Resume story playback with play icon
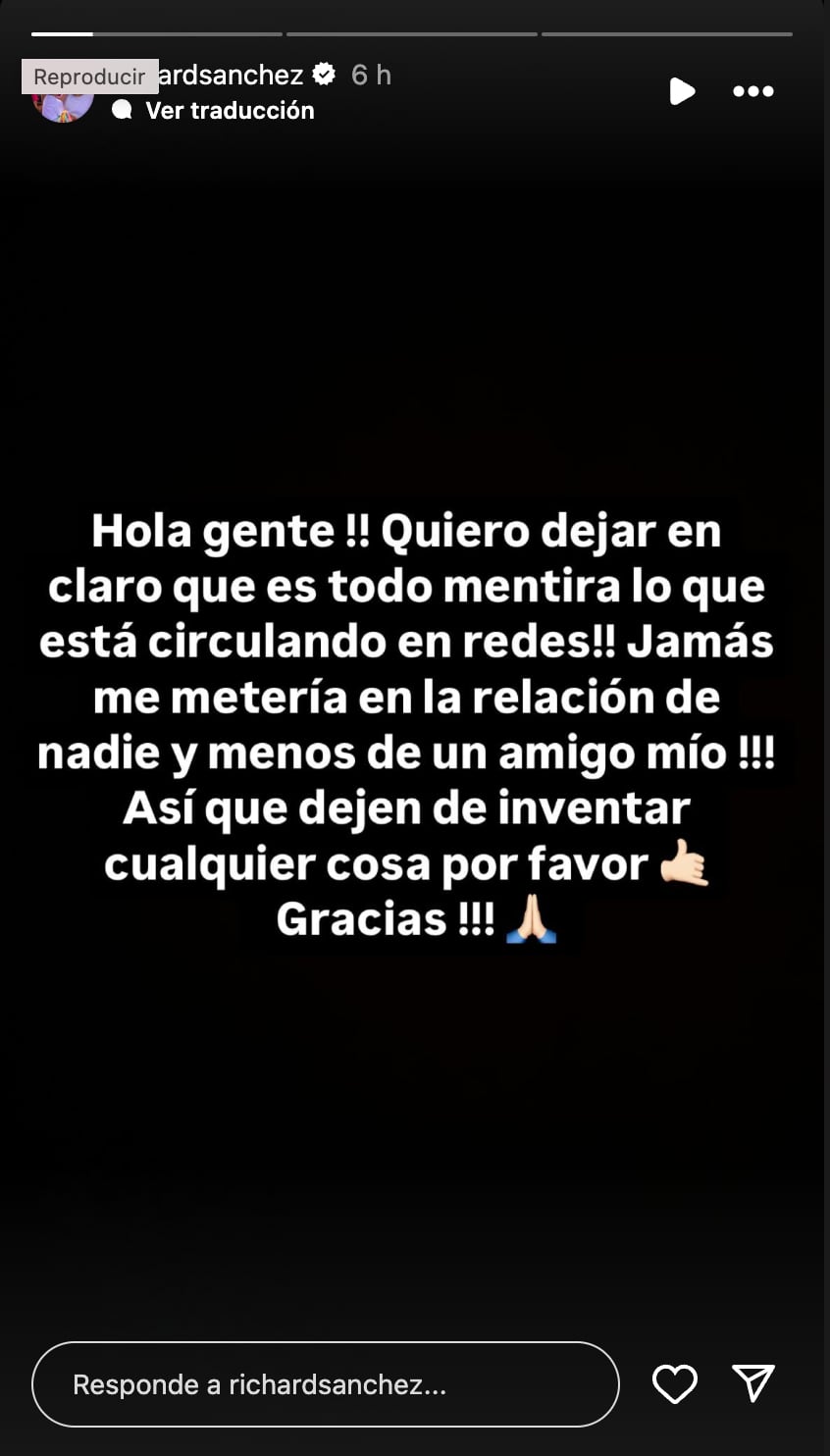 [x=682, y=91]
